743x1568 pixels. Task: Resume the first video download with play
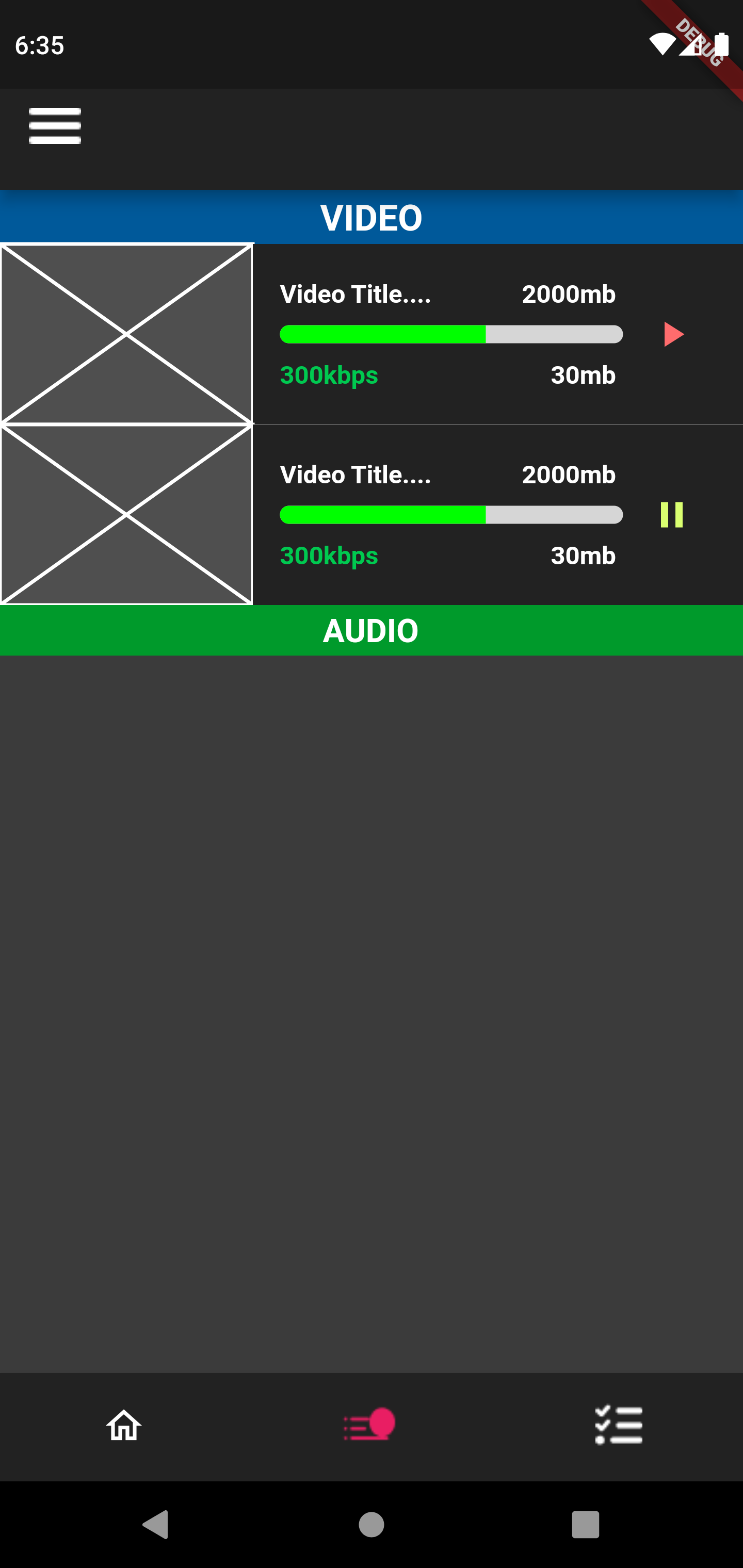click(x=673, y=334)
